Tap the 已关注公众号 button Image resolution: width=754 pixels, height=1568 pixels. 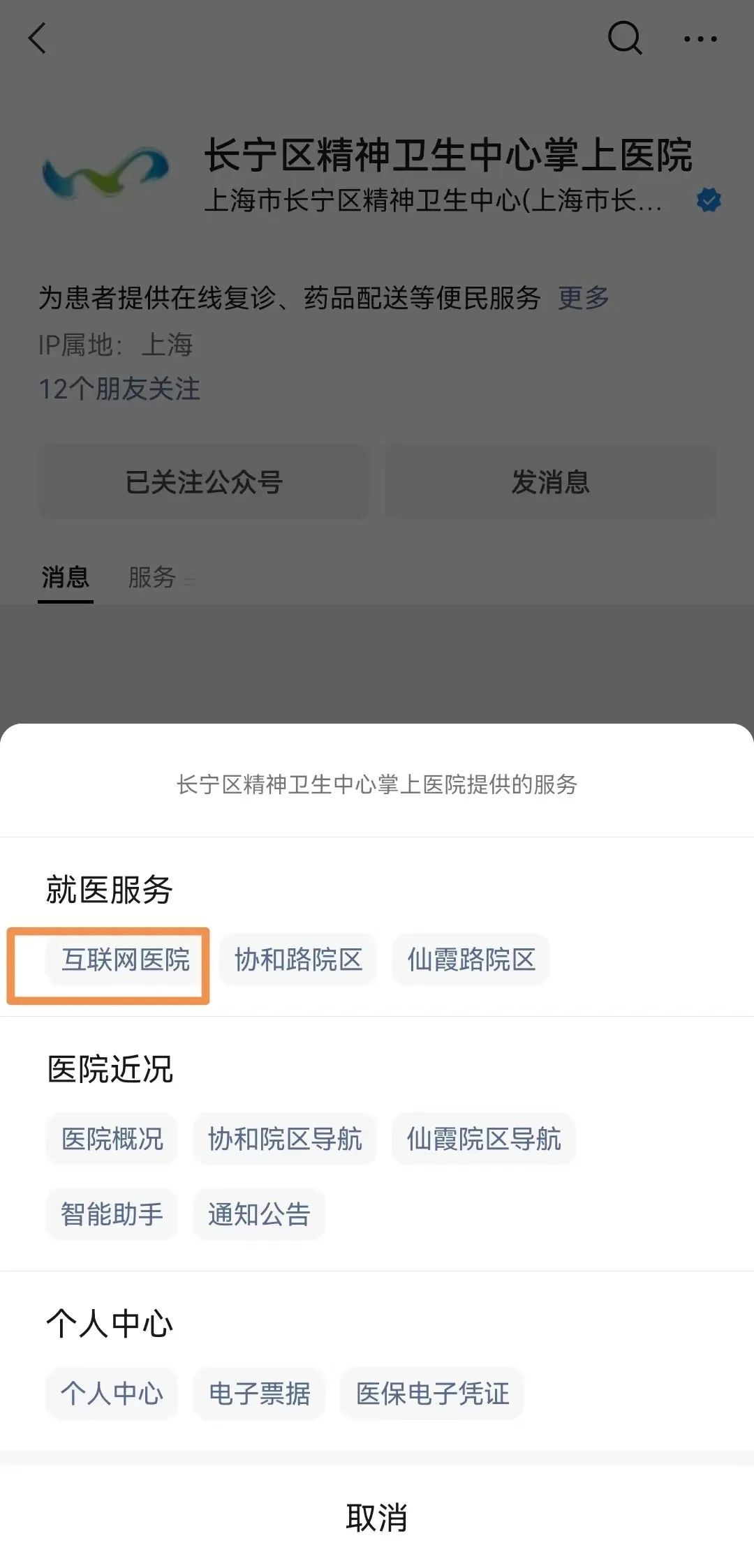tap(204, 482)
